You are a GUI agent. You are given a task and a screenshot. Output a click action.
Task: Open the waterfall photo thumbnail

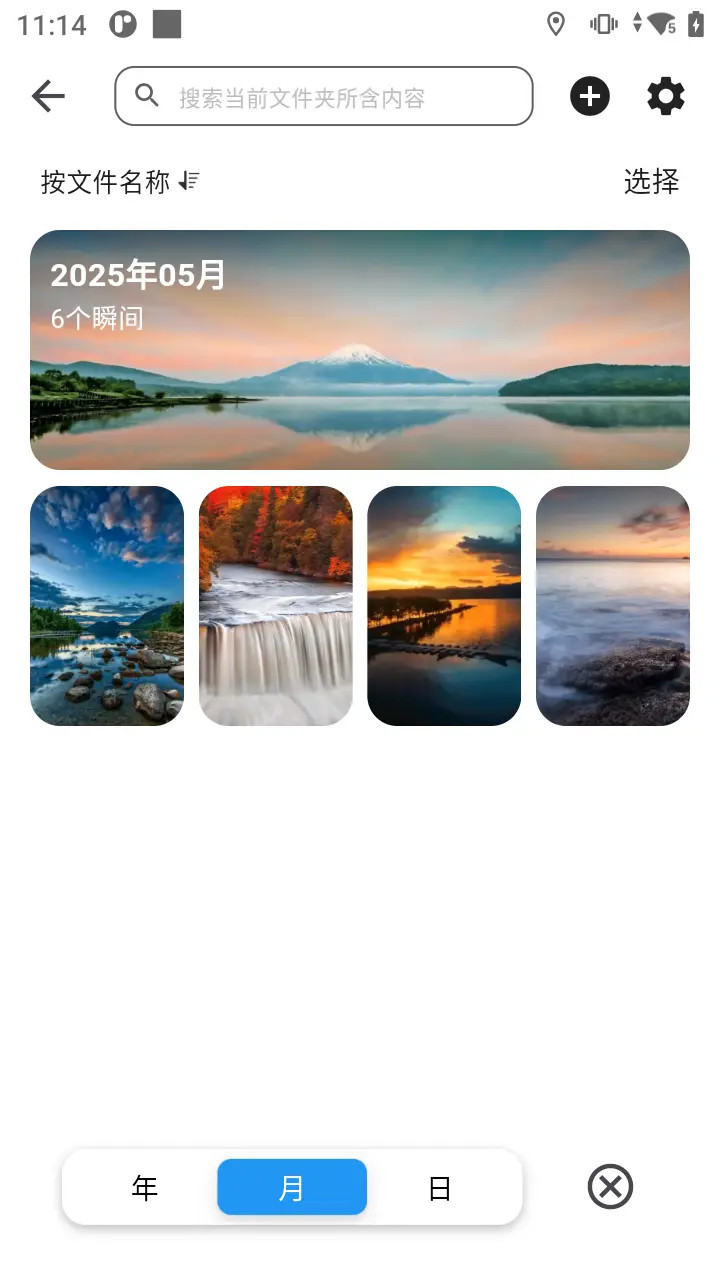(x=275, y=605)
